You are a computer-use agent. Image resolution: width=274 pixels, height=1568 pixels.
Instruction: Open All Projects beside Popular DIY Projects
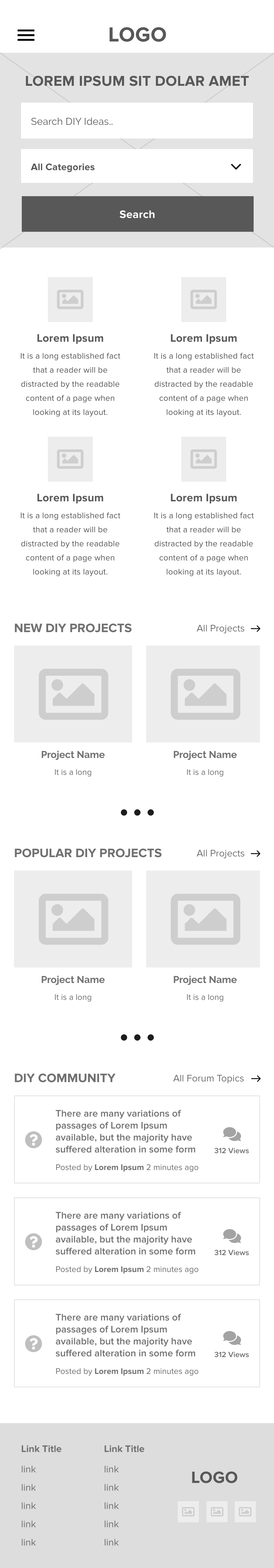(228, 853)
